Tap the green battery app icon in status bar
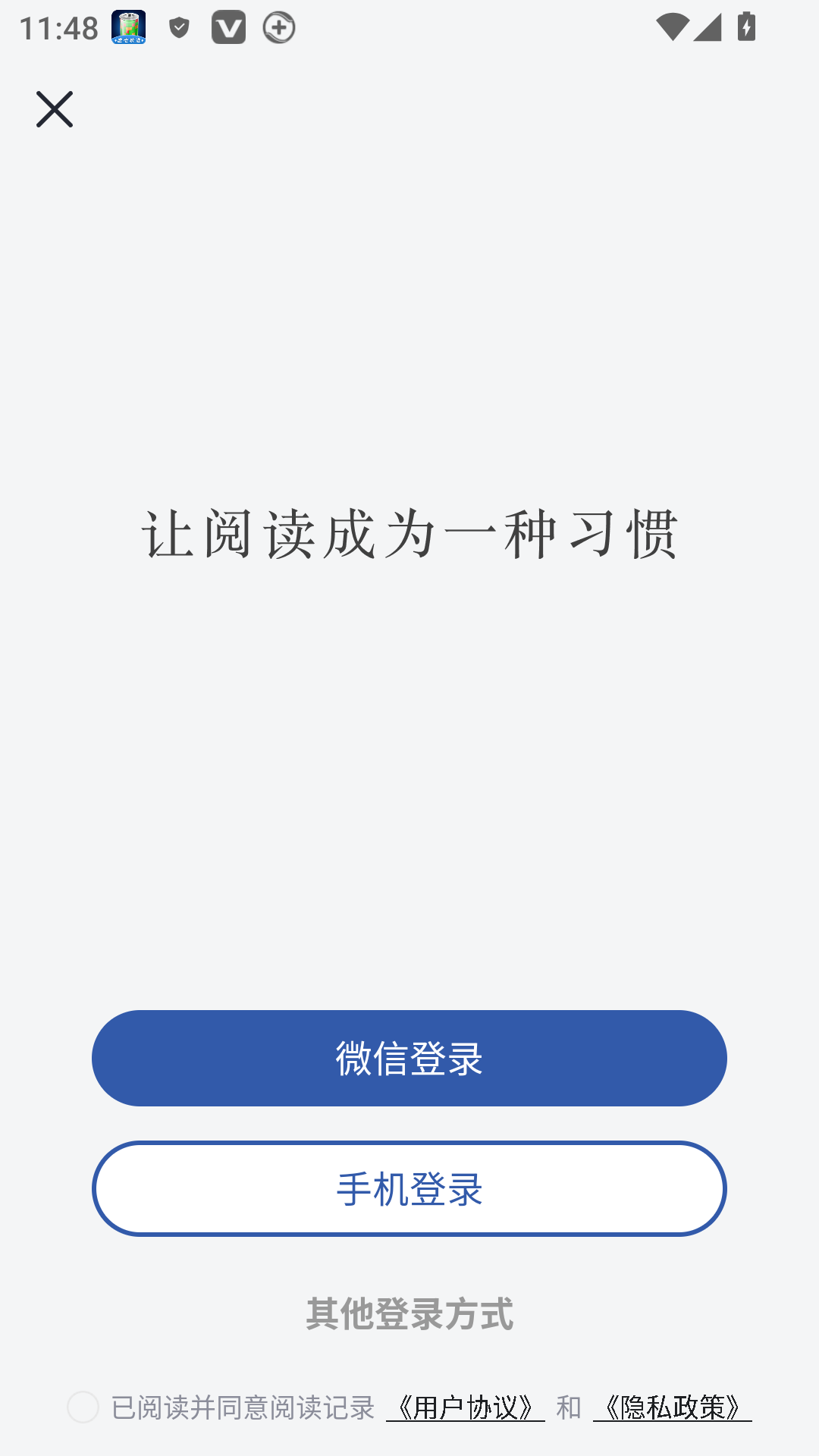Viewport: 819px width, 1456px height. [127, 28]
